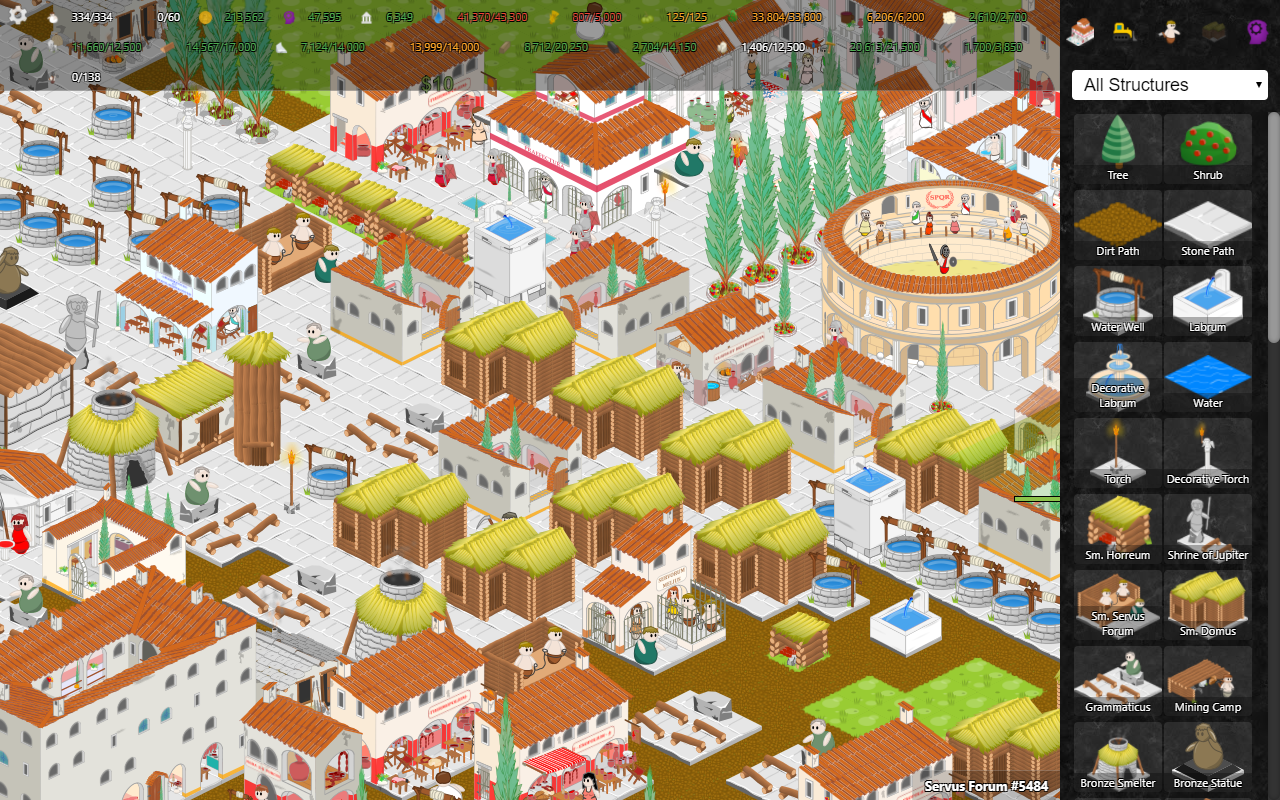
Task: Choose the Dirt Path tile
Action: tap(1117, 224)
